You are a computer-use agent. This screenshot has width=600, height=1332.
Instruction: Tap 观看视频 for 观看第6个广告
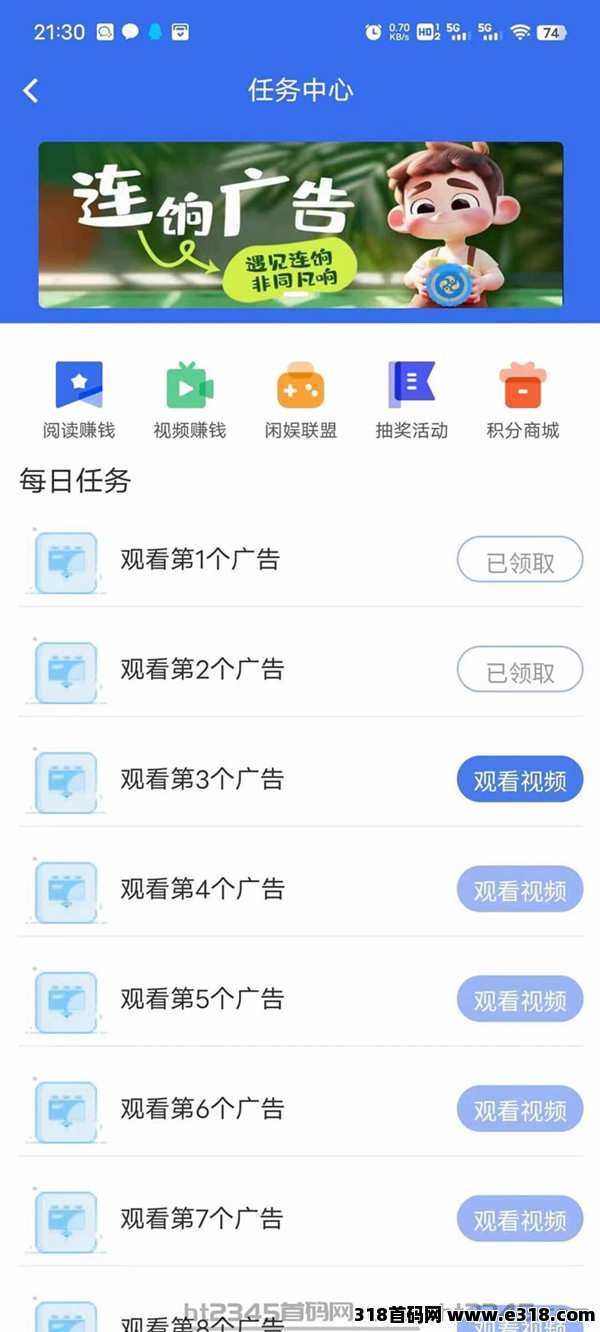[520, 1110]
